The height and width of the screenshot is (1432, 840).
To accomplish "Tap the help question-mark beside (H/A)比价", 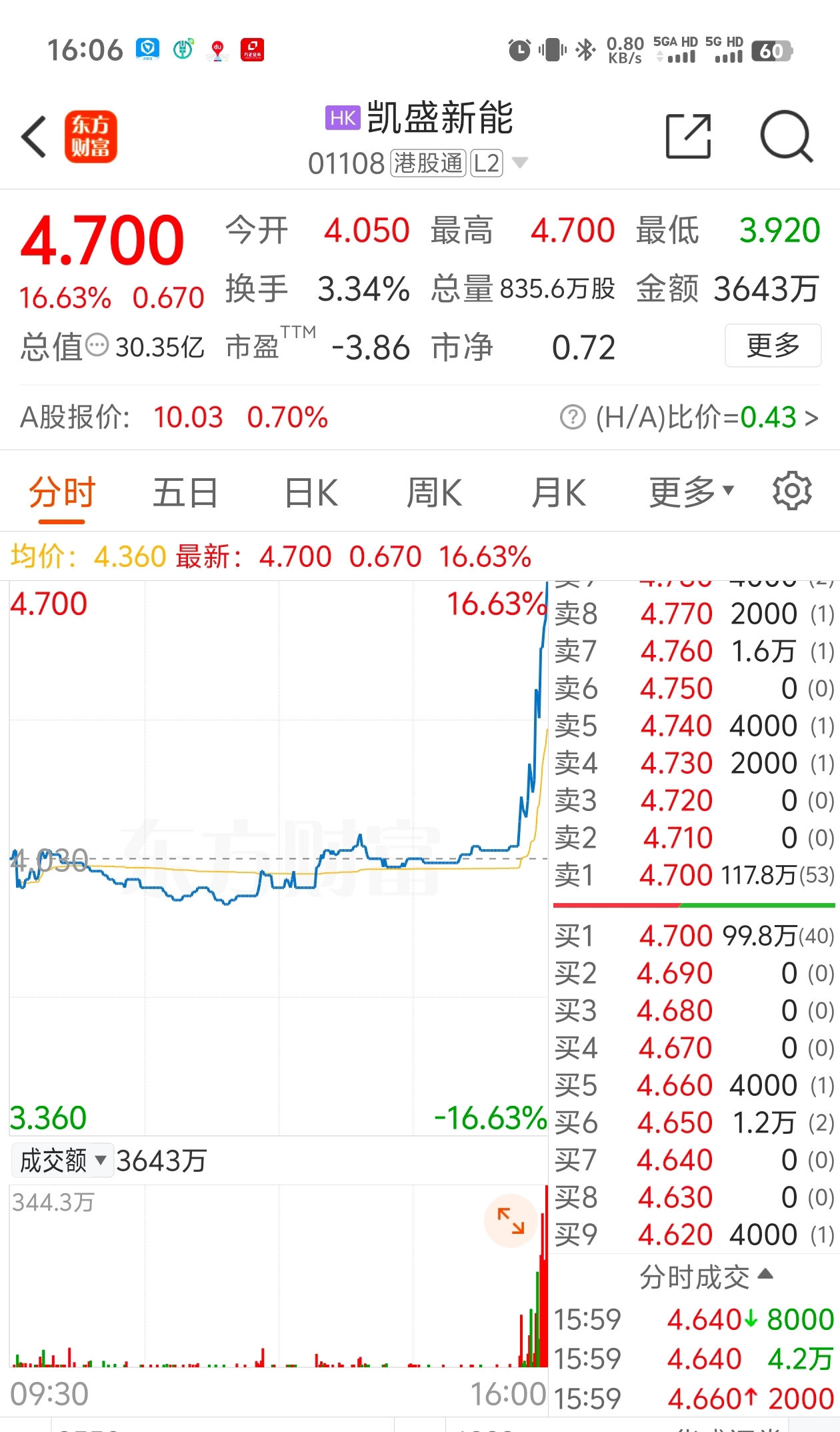I will pos(571,417).
